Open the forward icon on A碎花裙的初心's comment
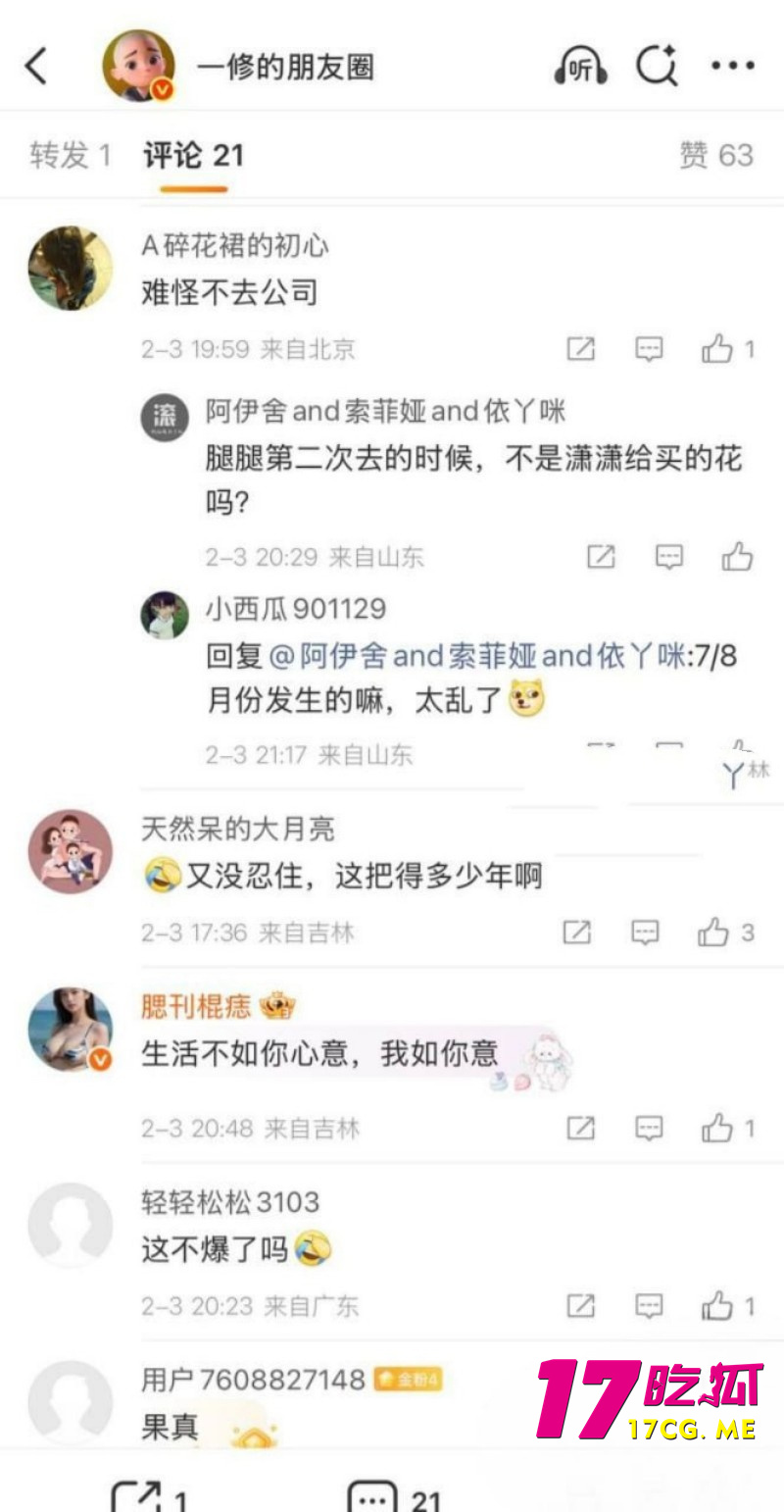 (x=582, y=348)
